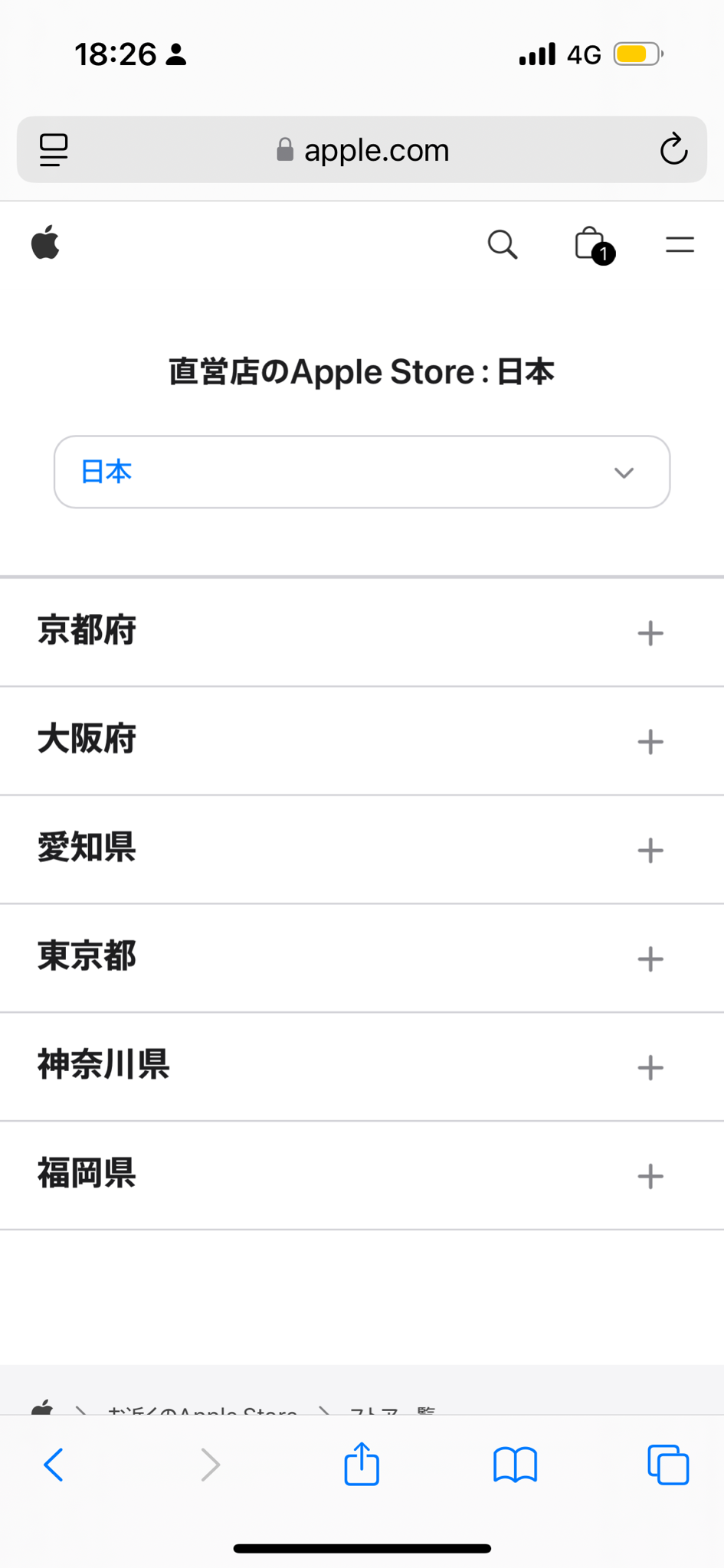
Task: Open Safari bookmarks
Action: click(515, 1465)
